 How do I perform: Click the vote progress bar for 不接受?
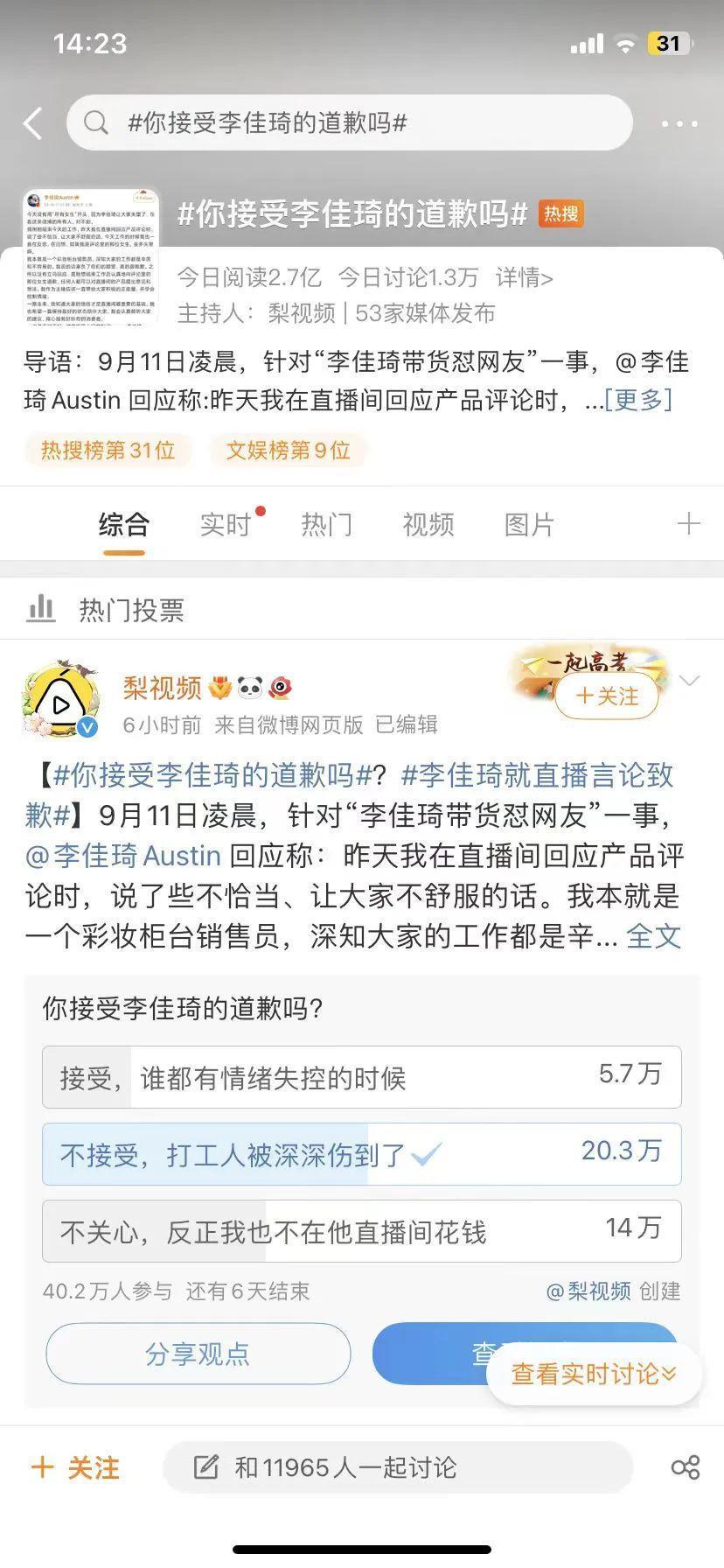click(219, 1153)
